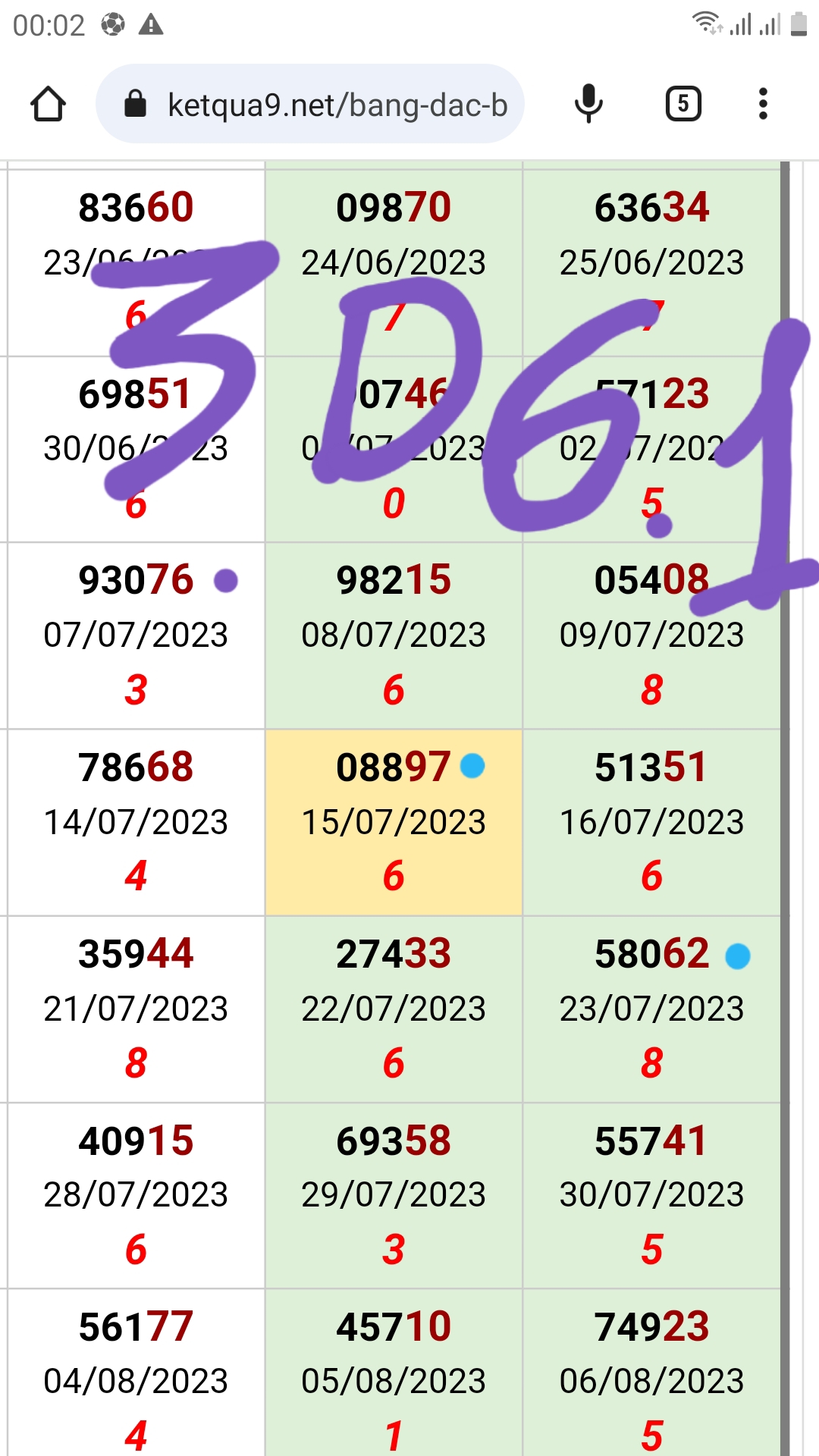This screenshot has height=1456, width=819.
Task: Start voice search with the microphone
Action: pyautogui.click(x=588, y=104)
